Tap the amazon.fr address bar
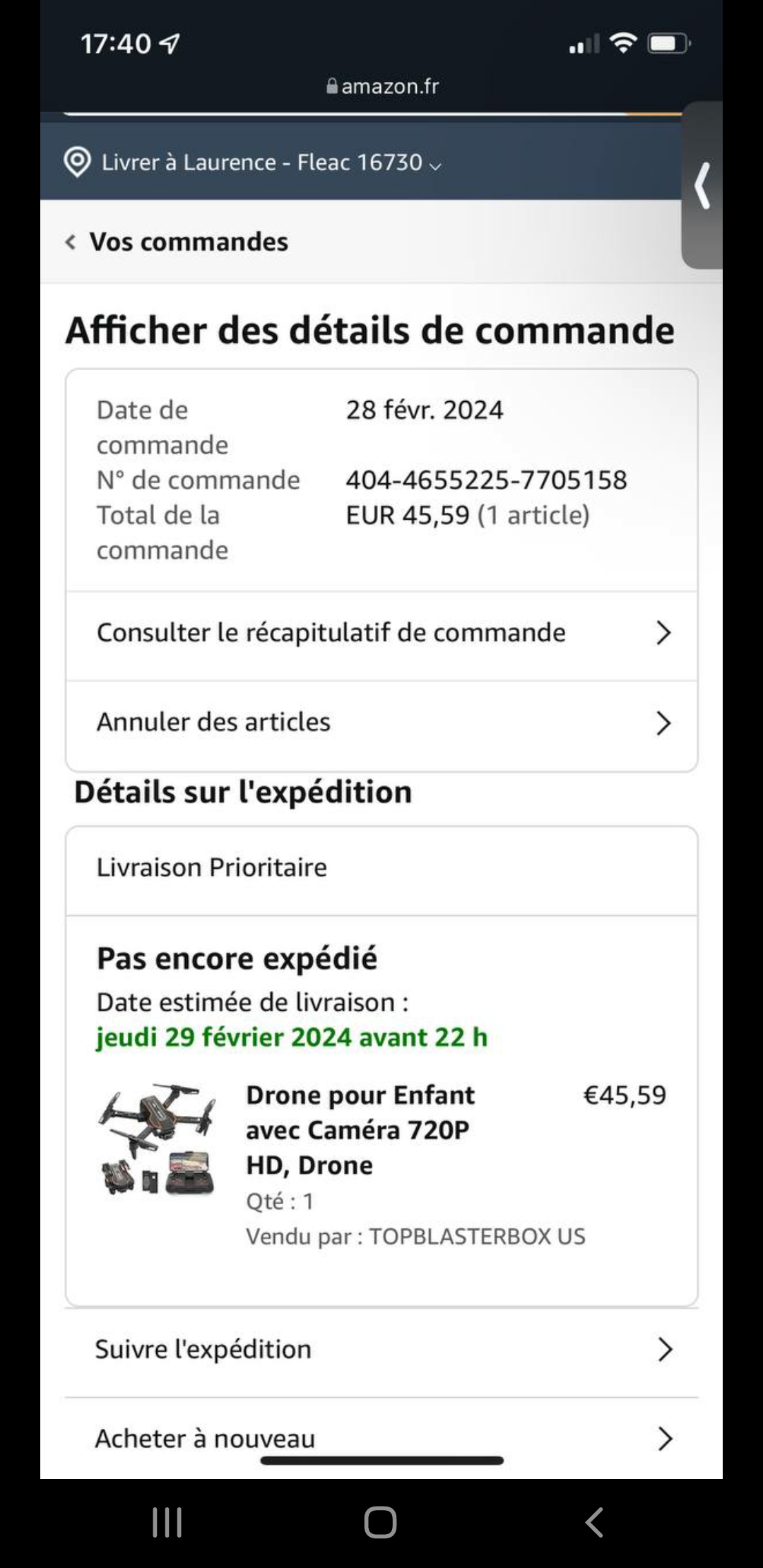 pyautogui.click(x=382, y=86)
